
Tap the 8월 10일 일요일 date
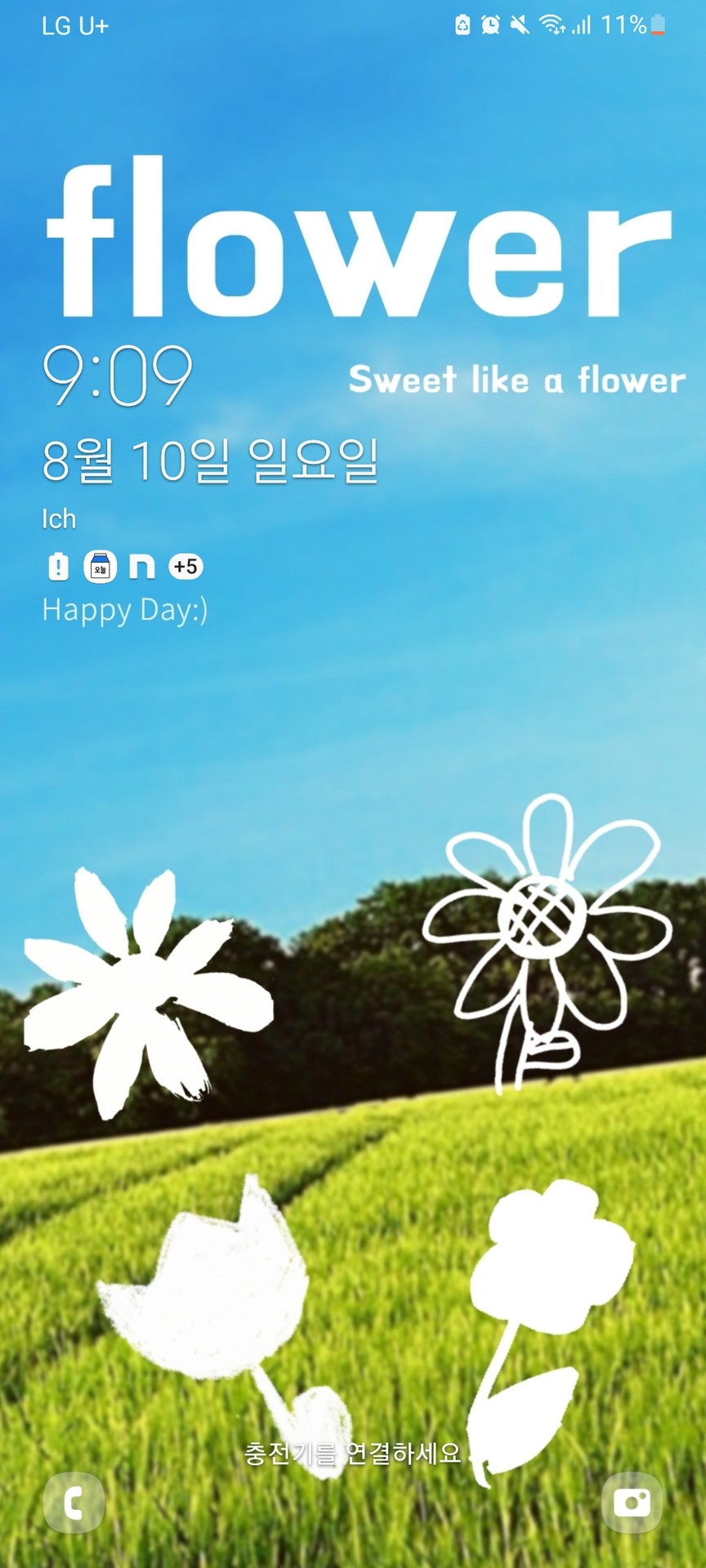pos(210,457)
